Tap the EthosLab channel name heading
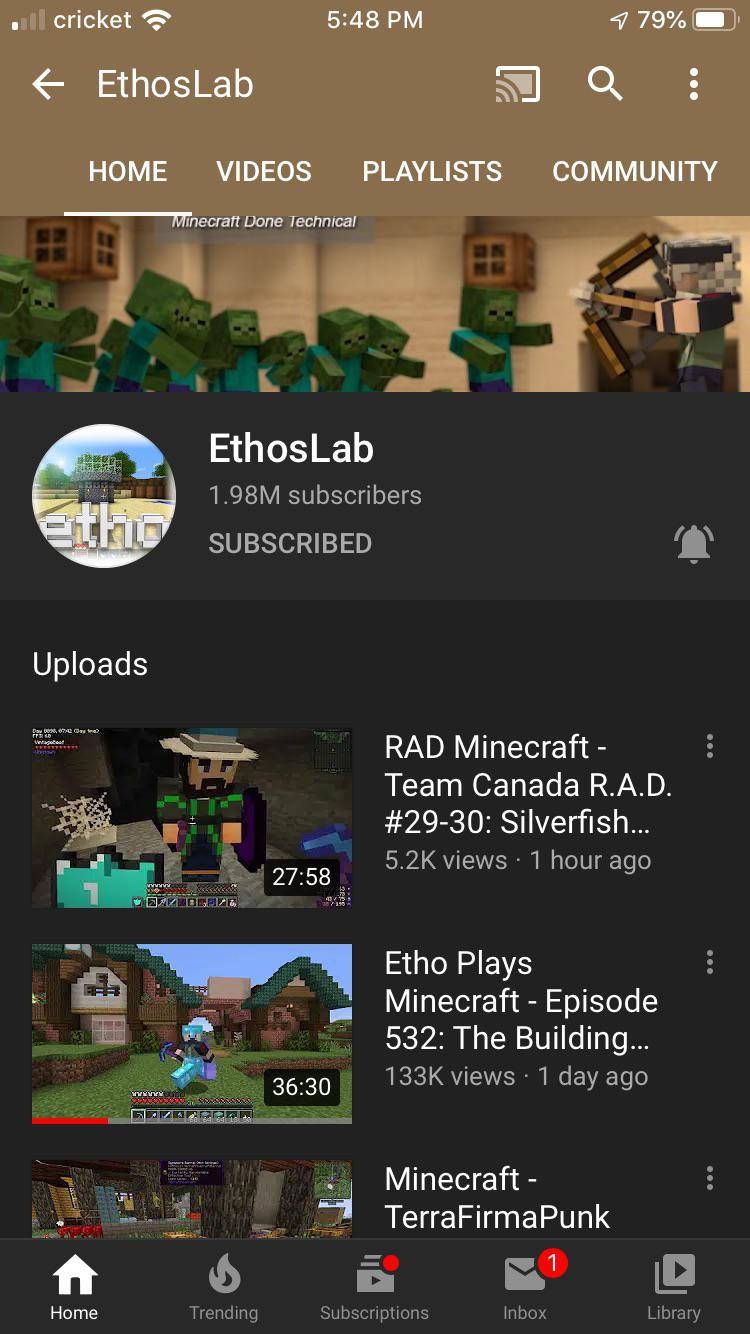750x1334 pixels. tap(290, 449)
